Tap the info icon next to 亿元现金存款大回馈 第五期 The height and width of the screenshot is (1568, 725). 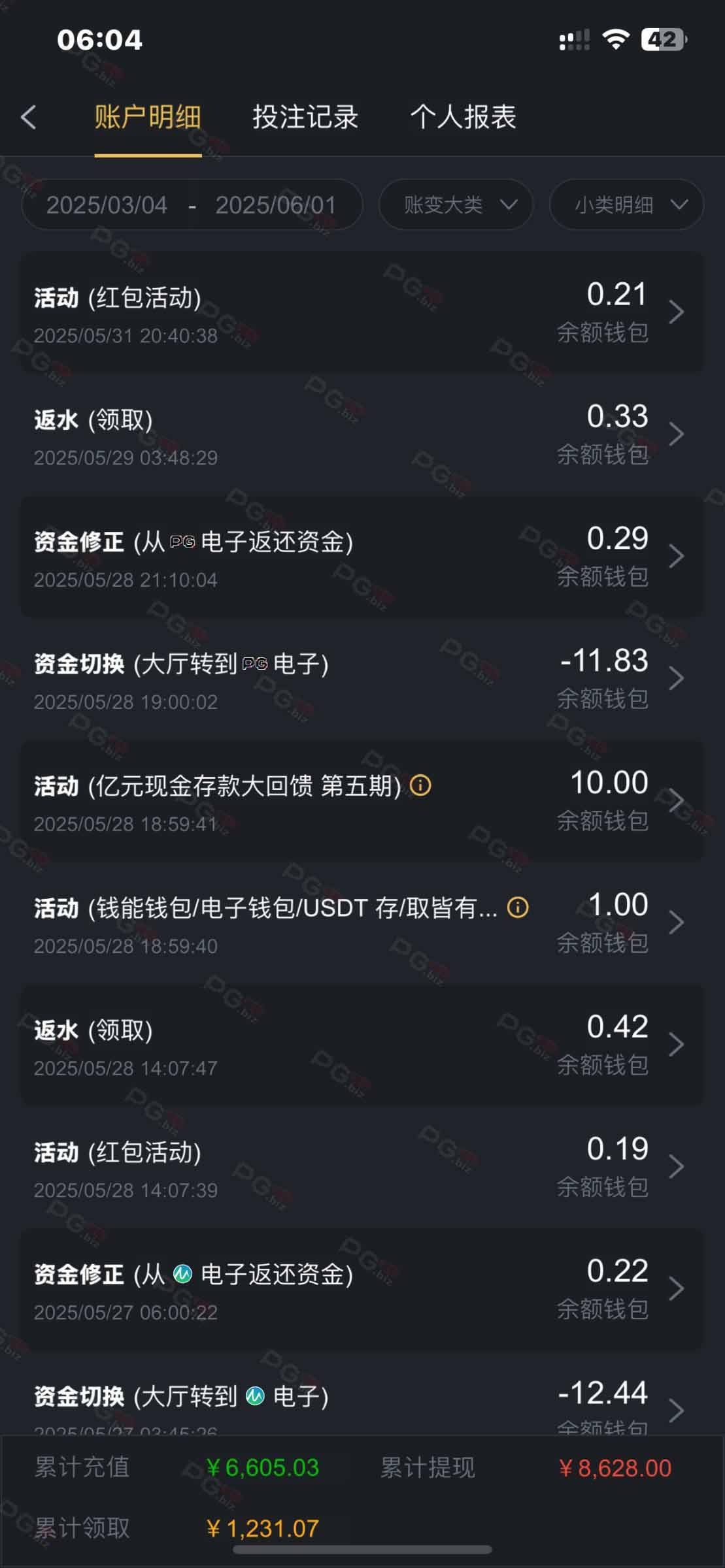click(420, 785)
